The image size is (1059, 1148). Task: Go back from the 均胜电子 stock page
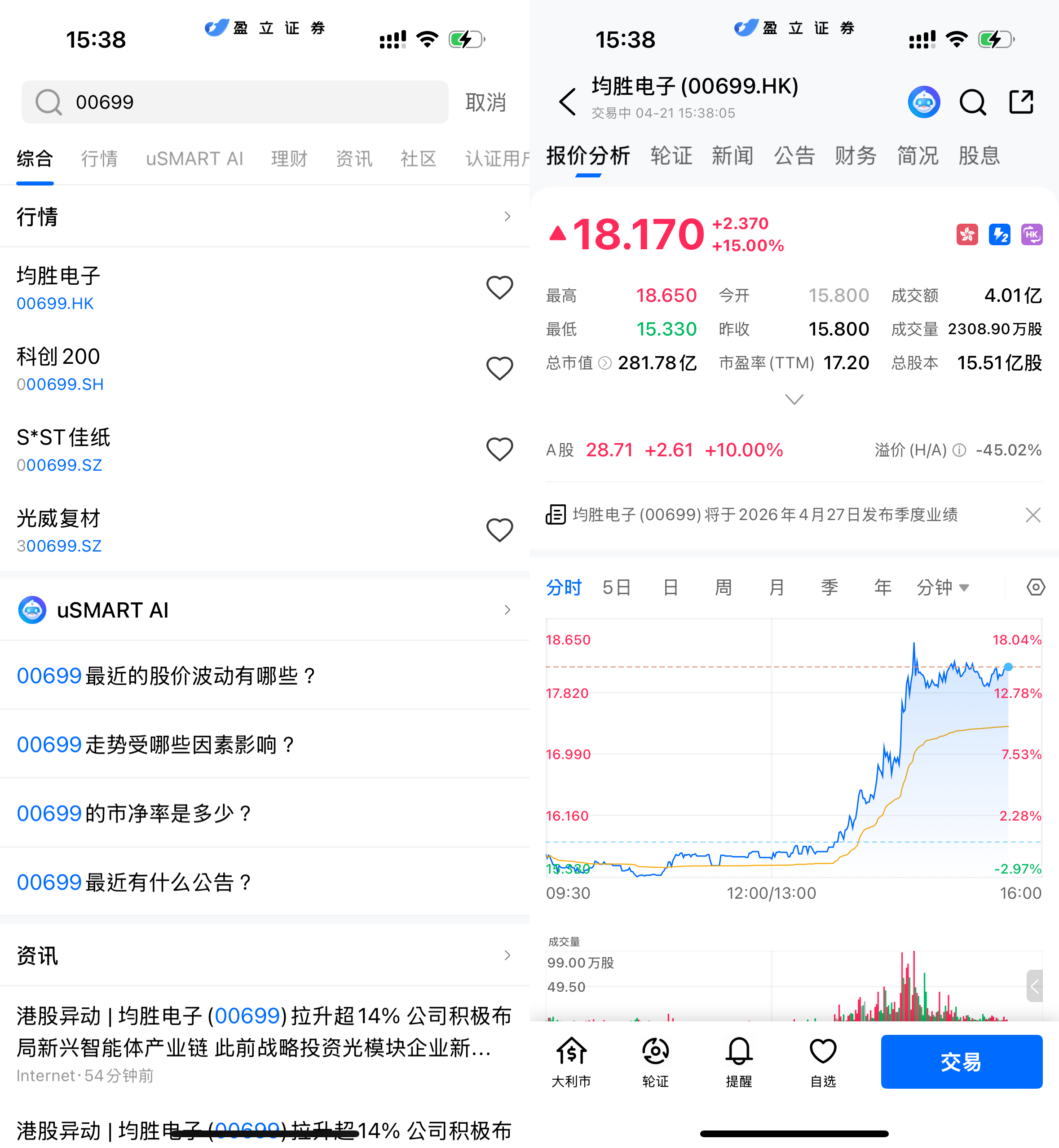(567, 102)
